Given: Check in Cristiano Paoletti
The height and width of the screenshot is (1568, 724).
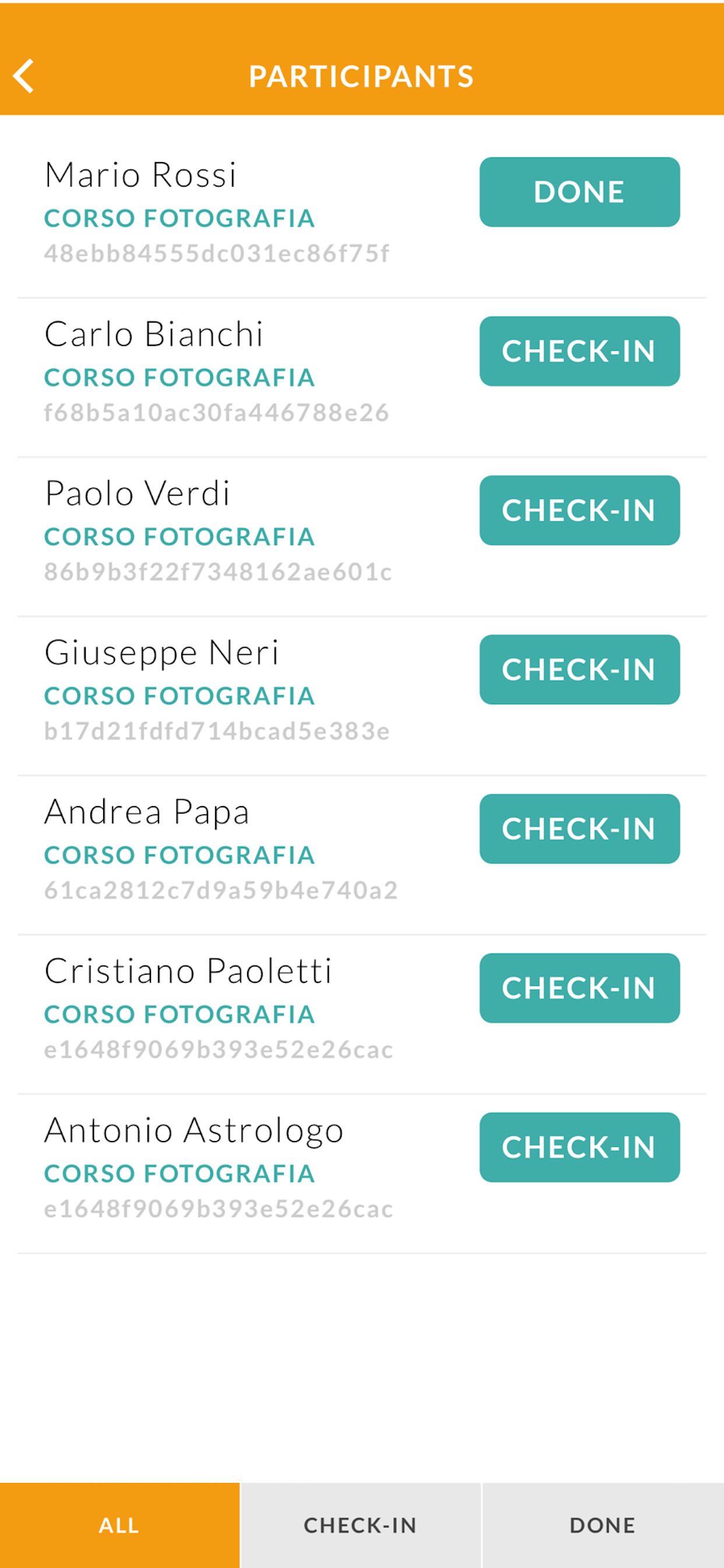Looking at the screenshot, I should tap(579, 988).
